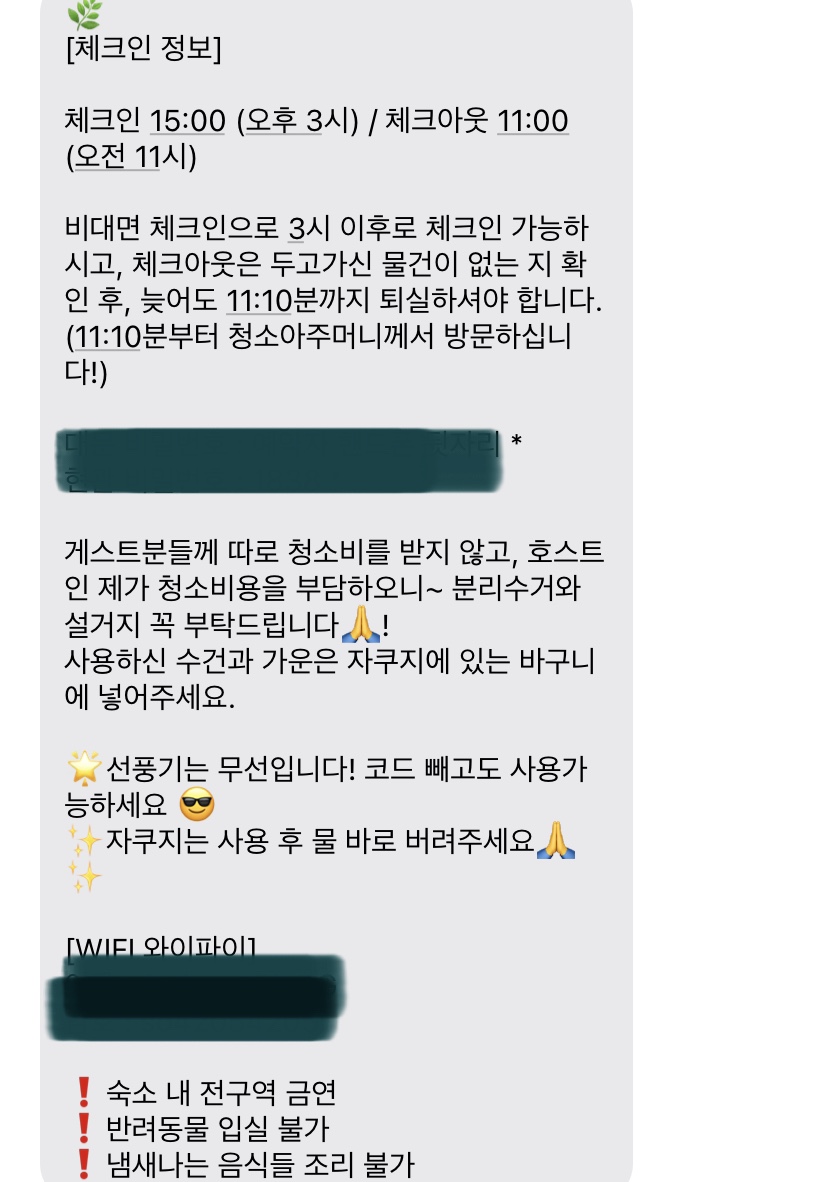Open the underlined checkout time 11:00

pyautogui.click(x=533, y=121)
